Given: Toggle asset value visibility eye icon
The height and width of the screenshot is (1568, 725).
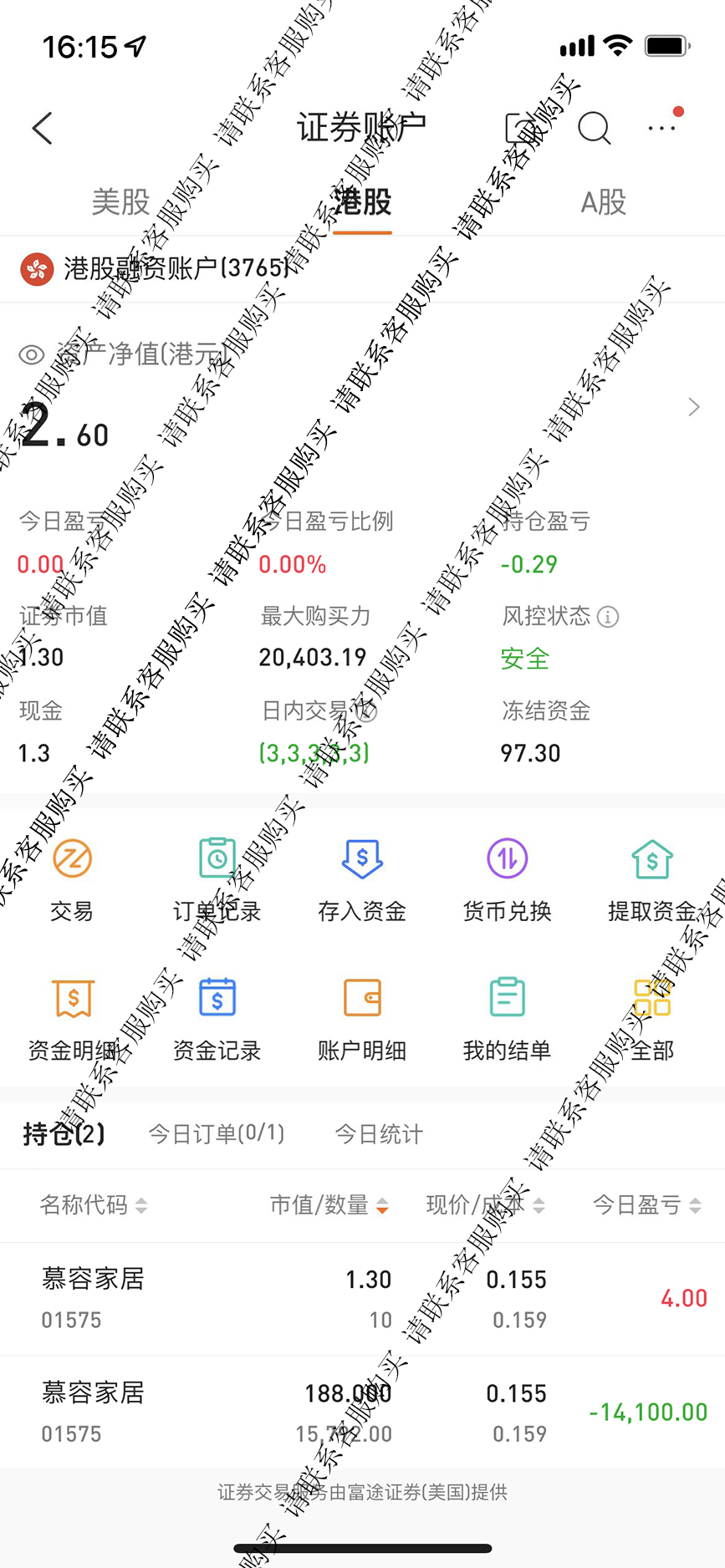Looking at the screenshot, I should click(32, 355).
